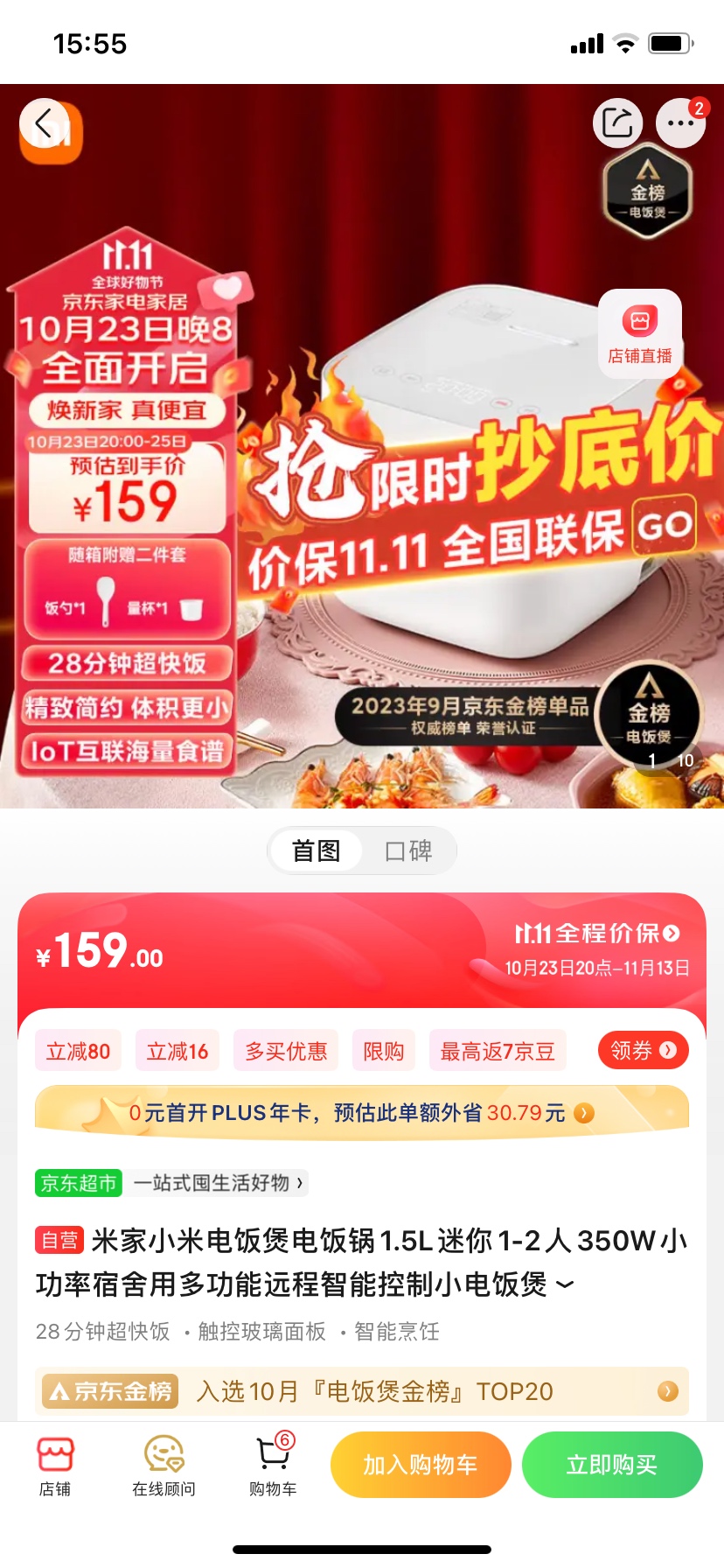Open the more options menu
Viewport: 724px width, 1568px height.
[680, 123]
